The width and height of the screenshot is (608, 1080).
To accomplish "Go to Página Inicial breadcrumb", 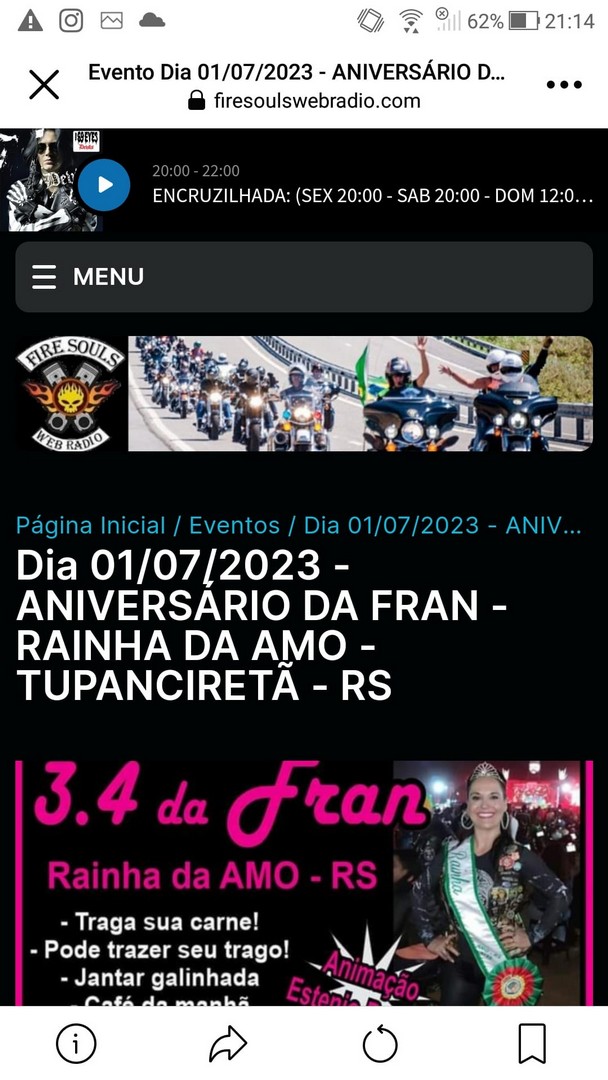I will click(x=91, y=526).
